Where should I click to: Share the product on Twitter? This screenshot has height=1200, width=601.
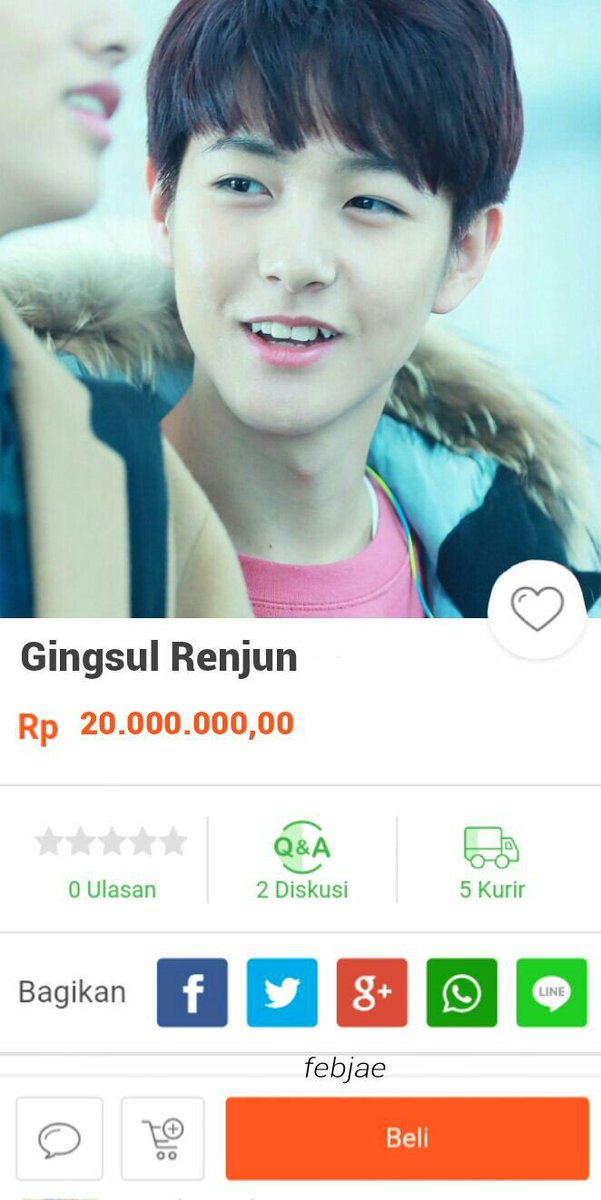(282, 993)
